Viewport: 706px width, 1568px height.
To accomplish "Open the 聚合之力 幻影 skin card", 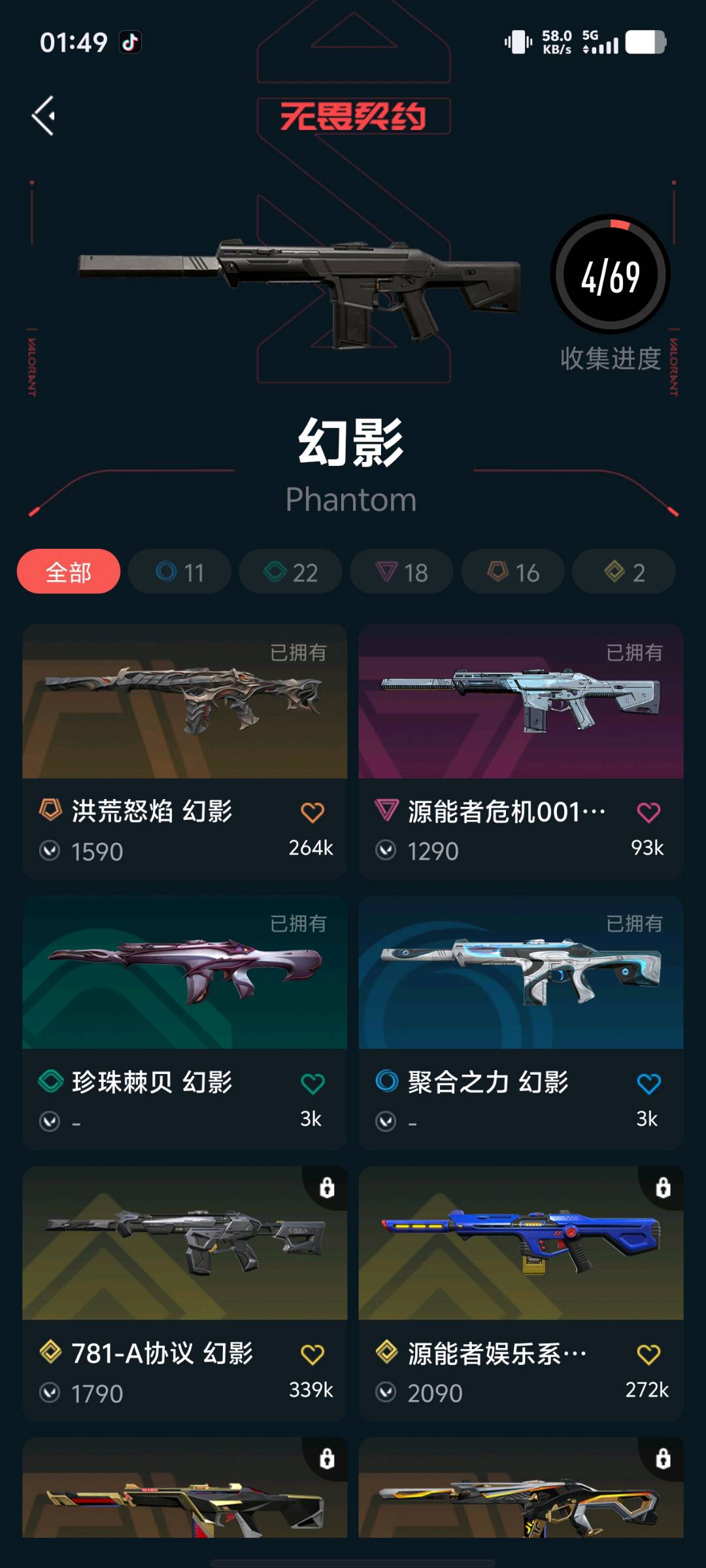I will pos(521,973).
